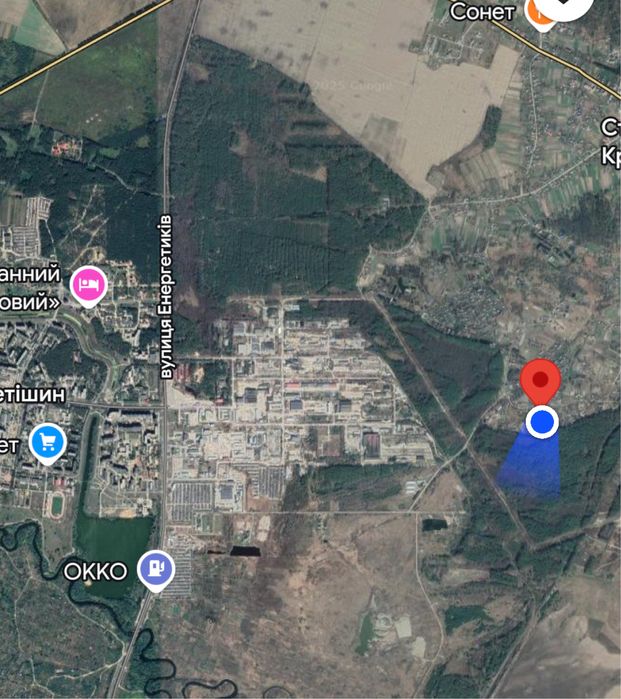Tap the blue current location dot
This screenshot has width=621, height=699.
[x=542, y=422]
